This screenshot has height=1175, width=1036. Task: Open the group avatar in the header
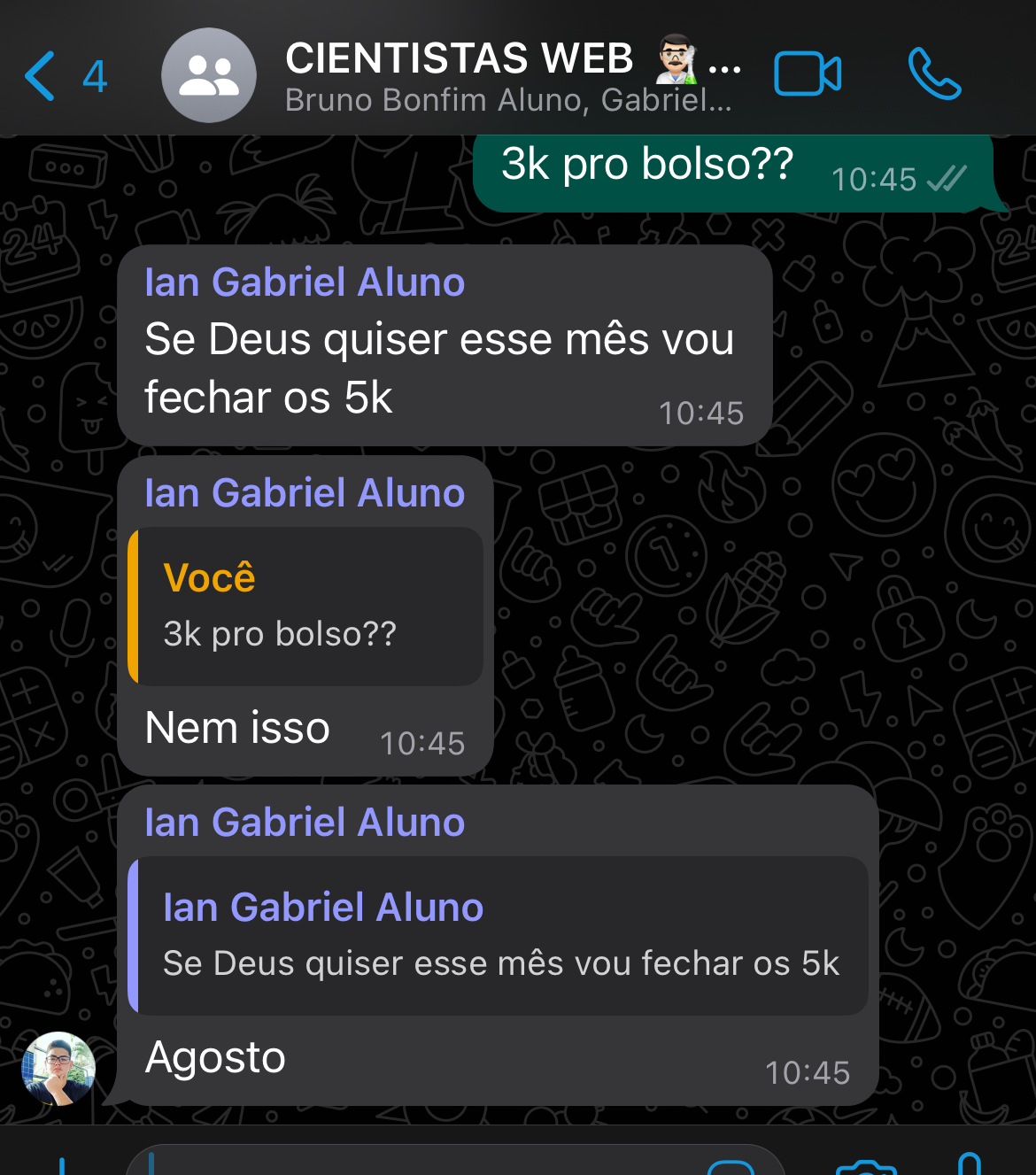pos(209,76)
